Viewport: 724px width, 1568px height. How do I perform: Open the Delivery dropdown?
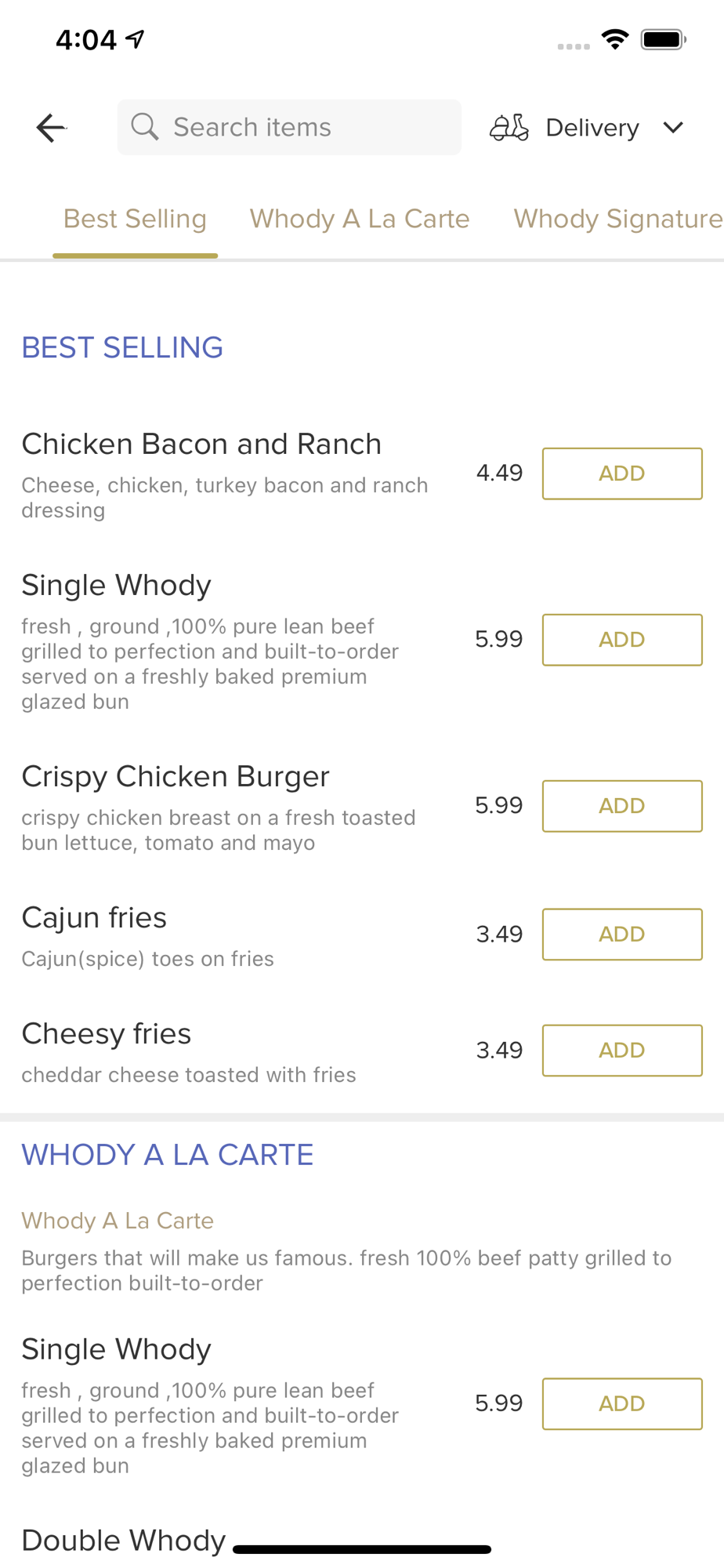pos(588,128)
